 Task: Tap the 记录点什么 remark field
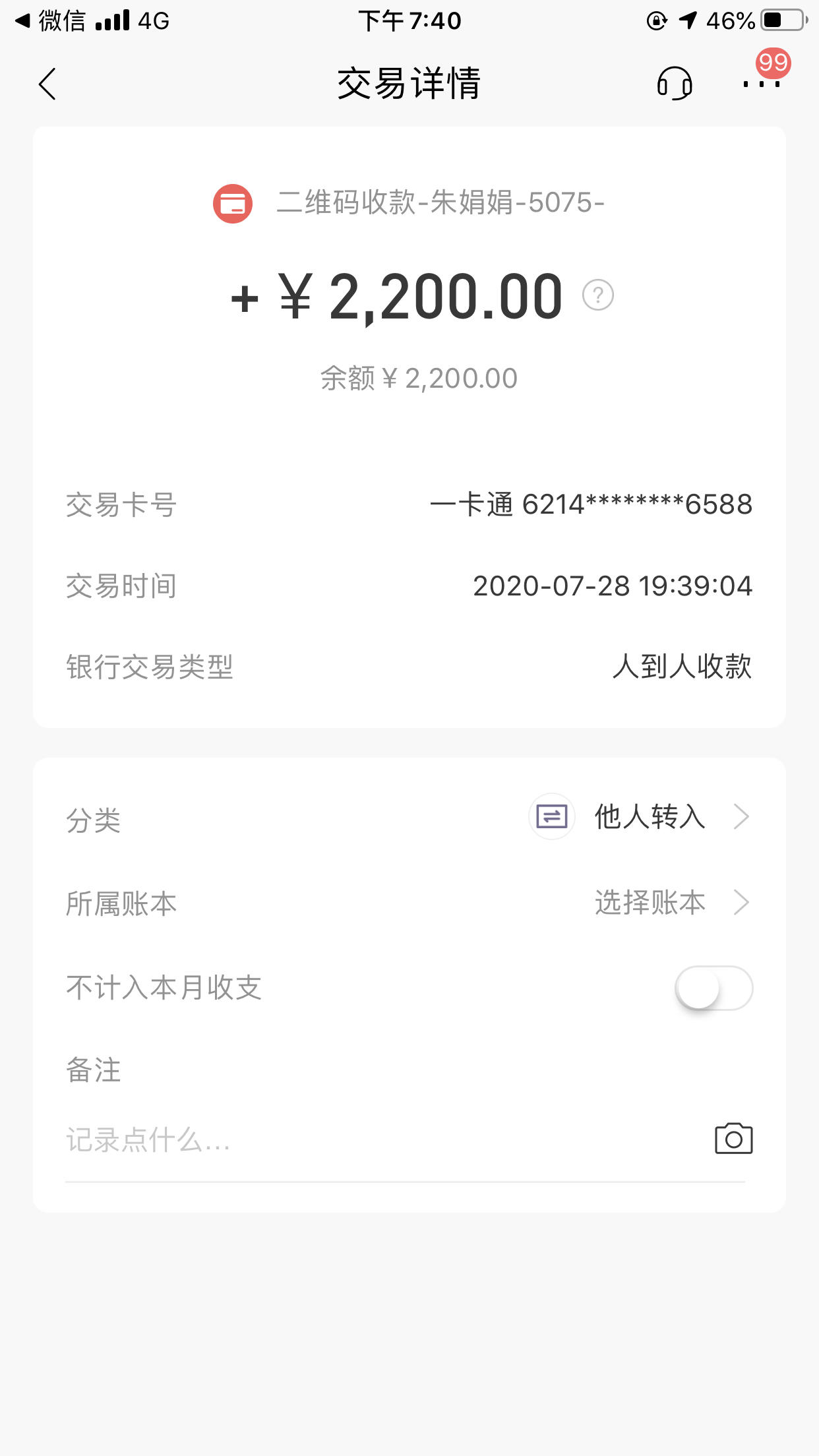pos(382,1140)
